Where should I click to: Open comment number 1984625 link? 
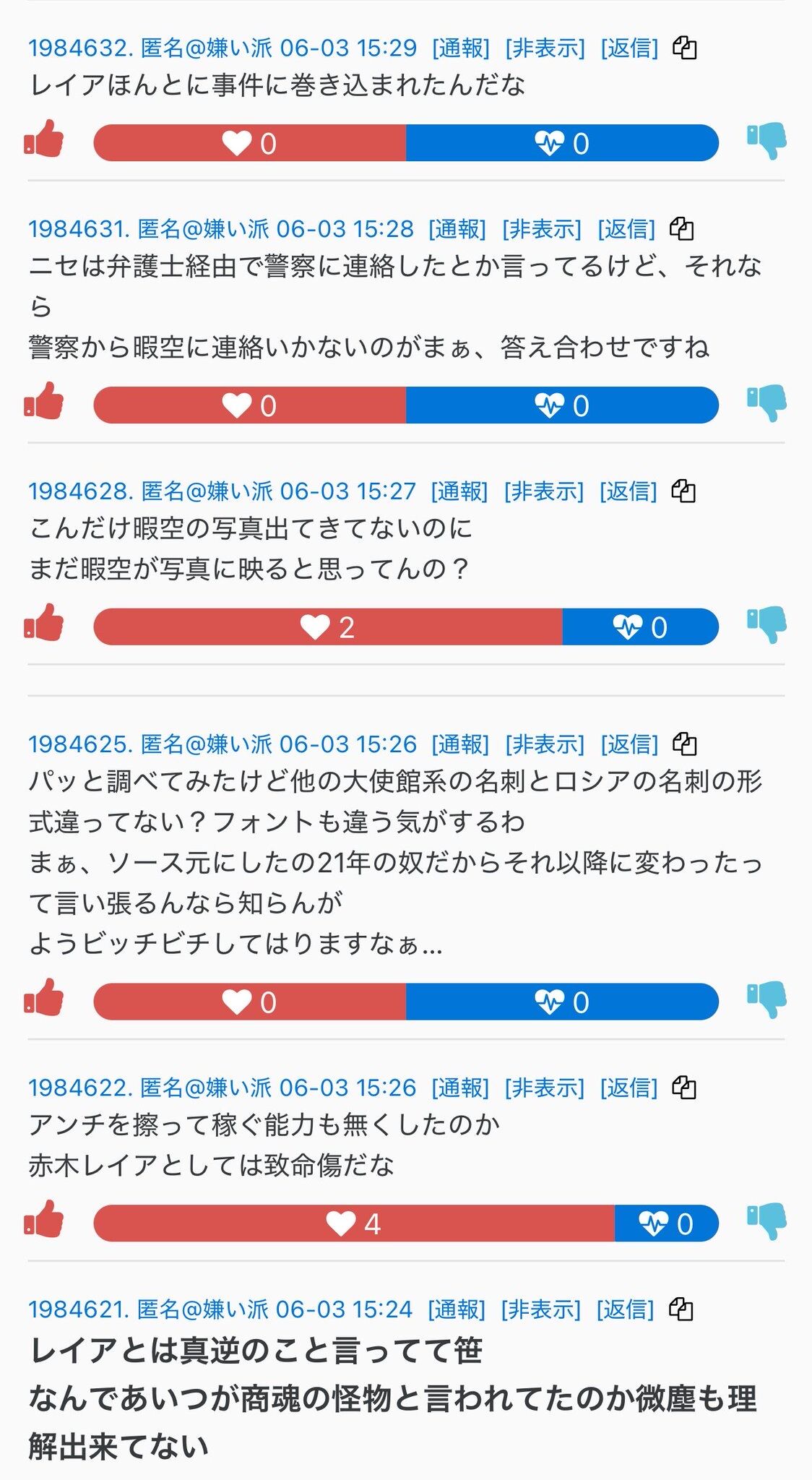click(x=80, y=744)
